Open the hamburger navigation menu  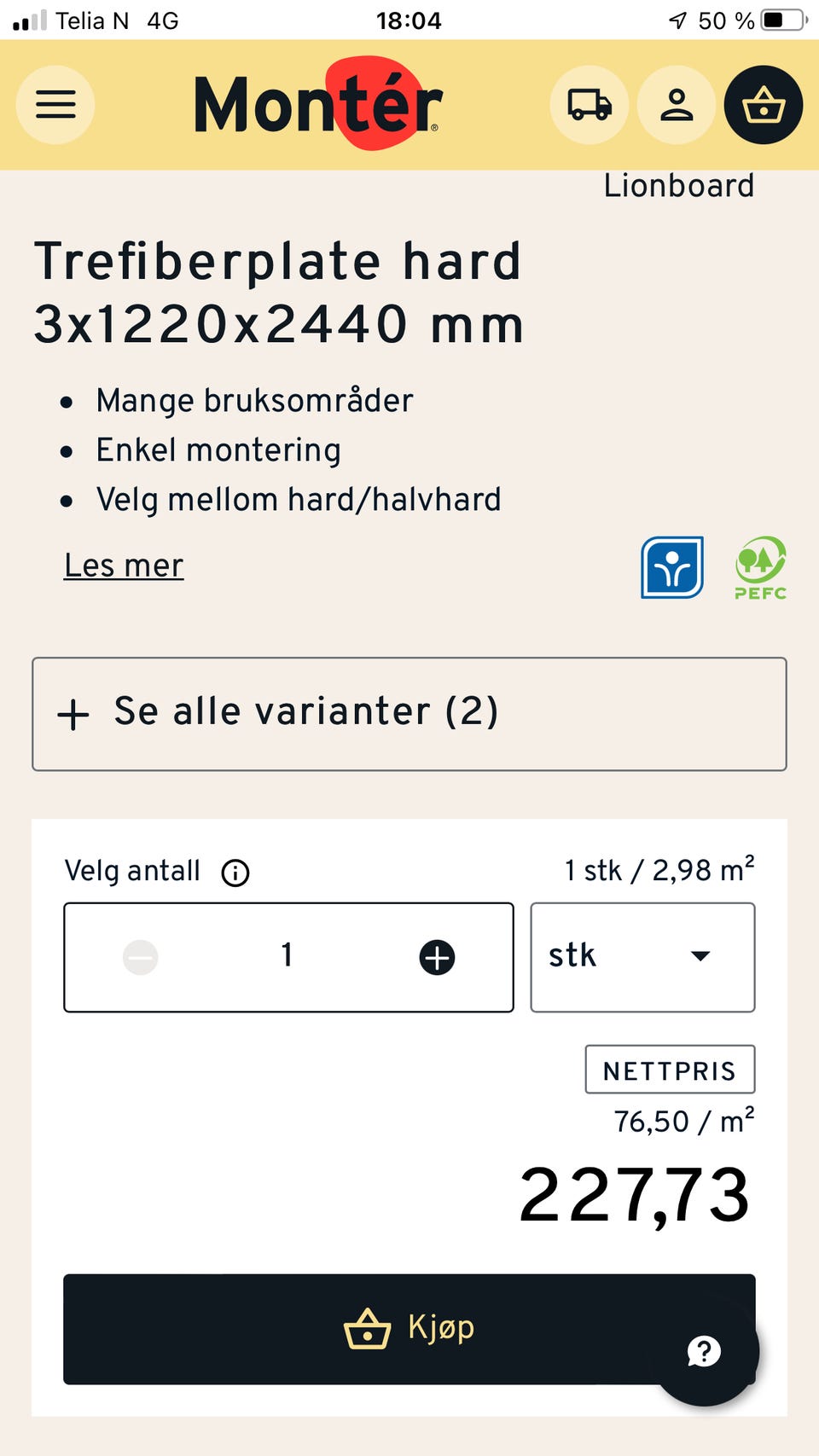click(x=54, y=104)
